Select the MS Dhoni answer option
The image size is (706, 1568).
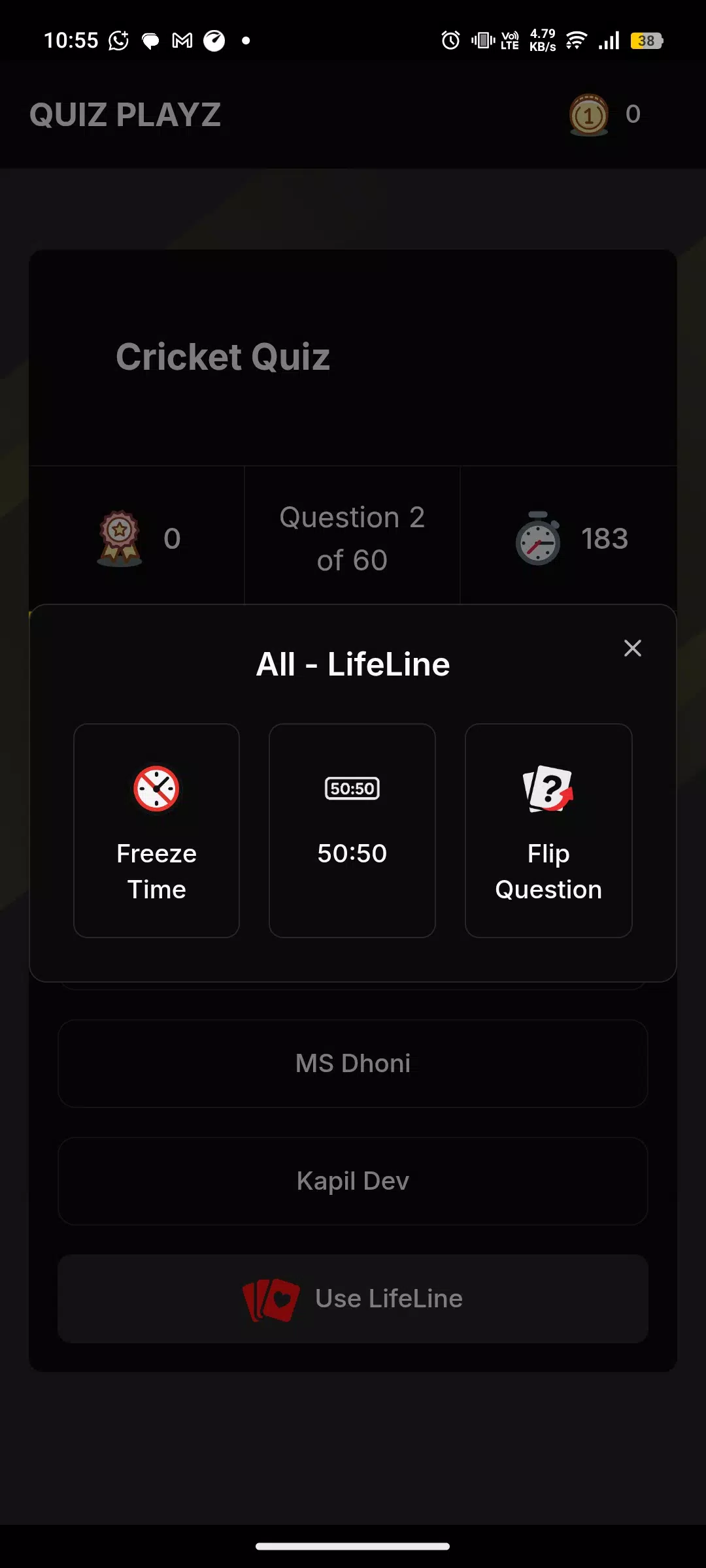353,1063
